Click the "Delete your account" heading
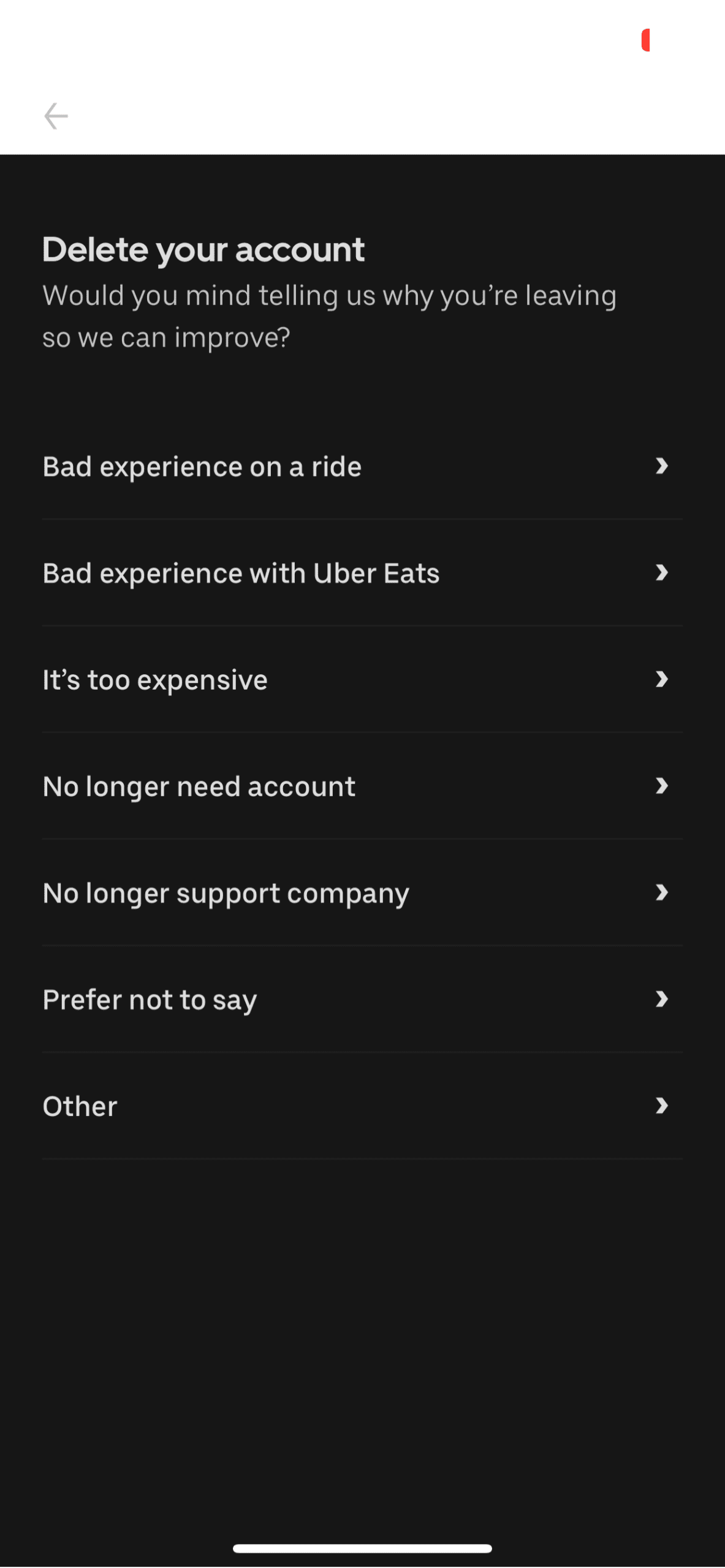Viewport: 725px width, 1568px height. [203, 249]
